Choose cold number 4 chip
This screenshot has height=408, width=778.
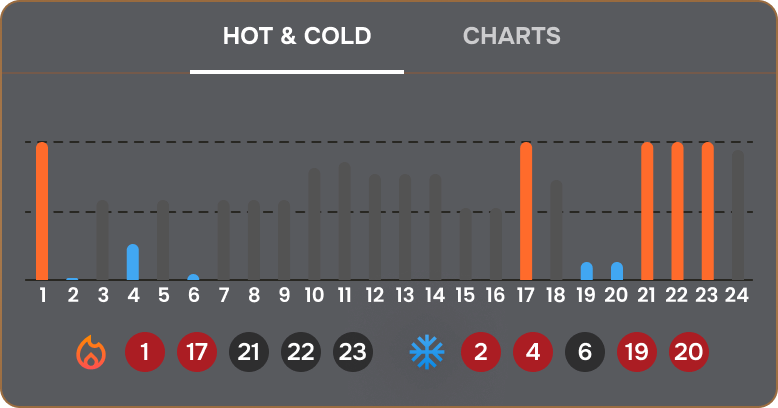pyautogui.click(x=533, y=352)
